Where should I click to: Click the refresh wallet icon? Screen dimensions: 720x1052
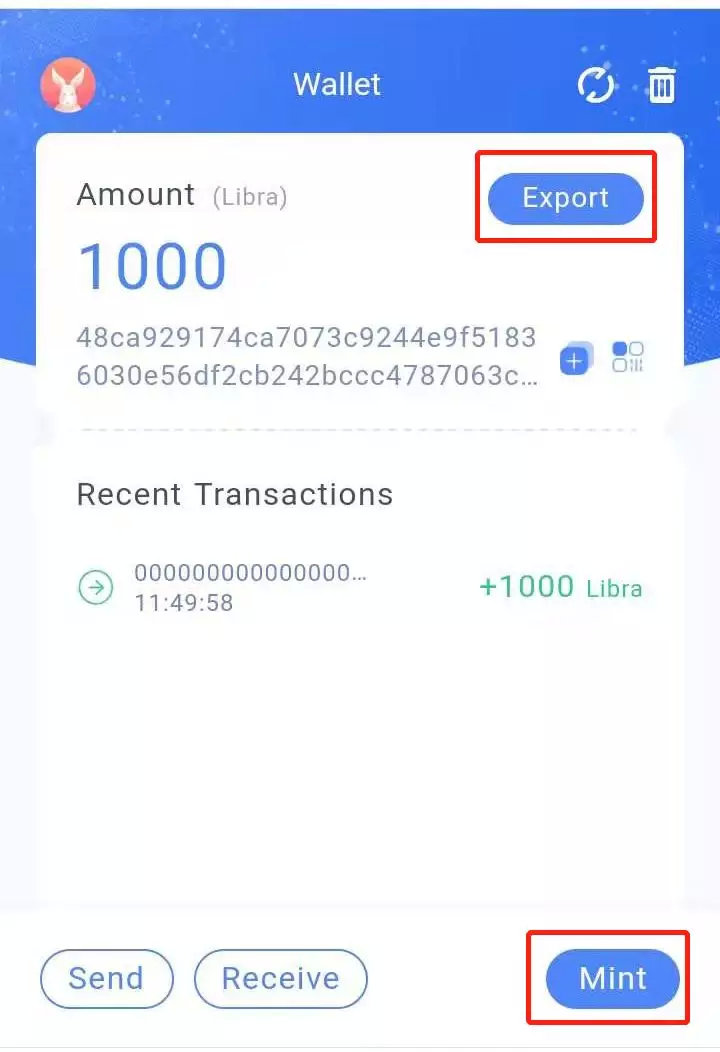coord(597,85)
